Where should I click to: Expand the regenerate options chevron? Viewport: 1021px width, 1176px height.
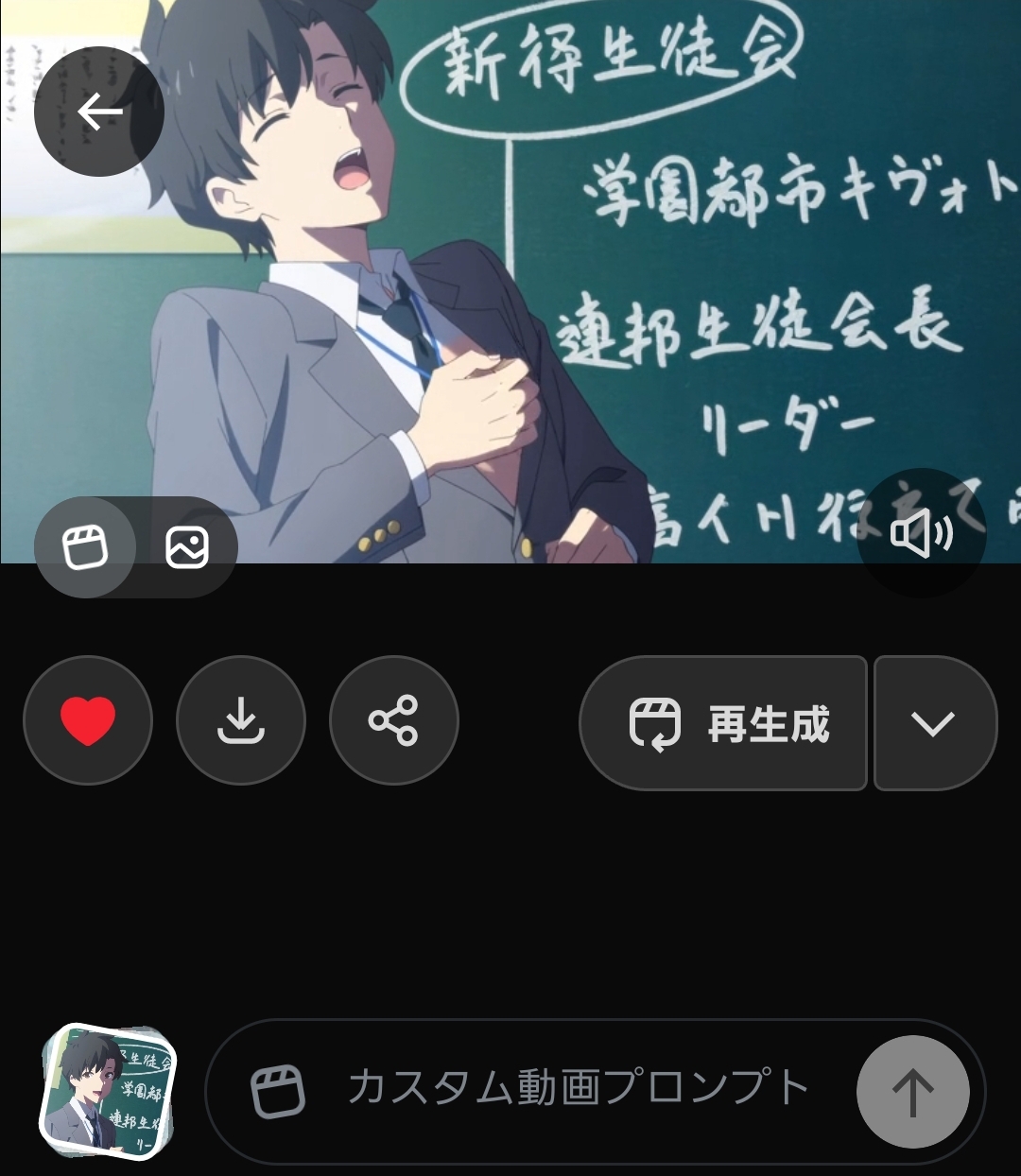[934, 723]
